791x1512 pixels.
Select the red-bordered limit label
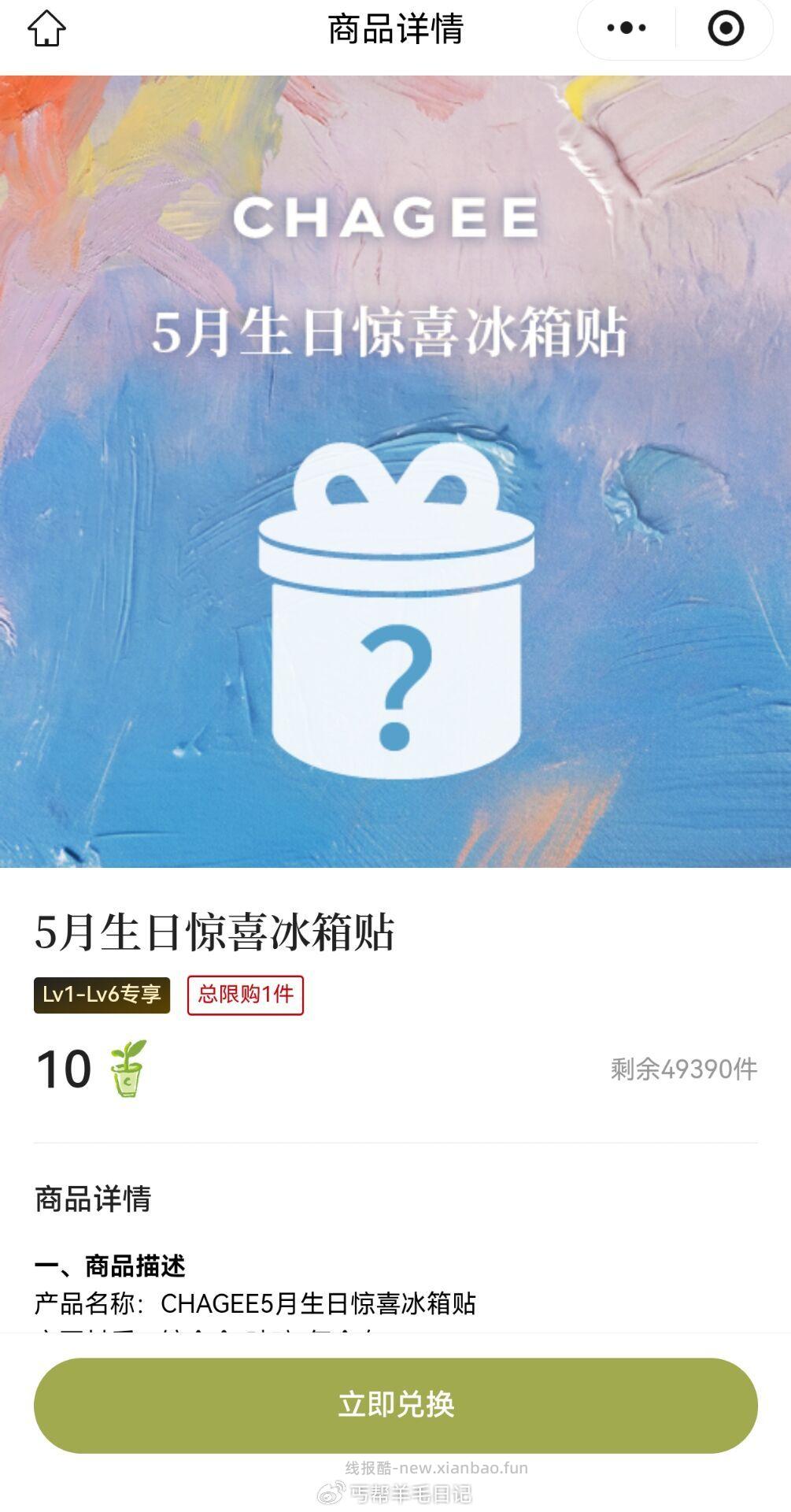coord(244,995)
